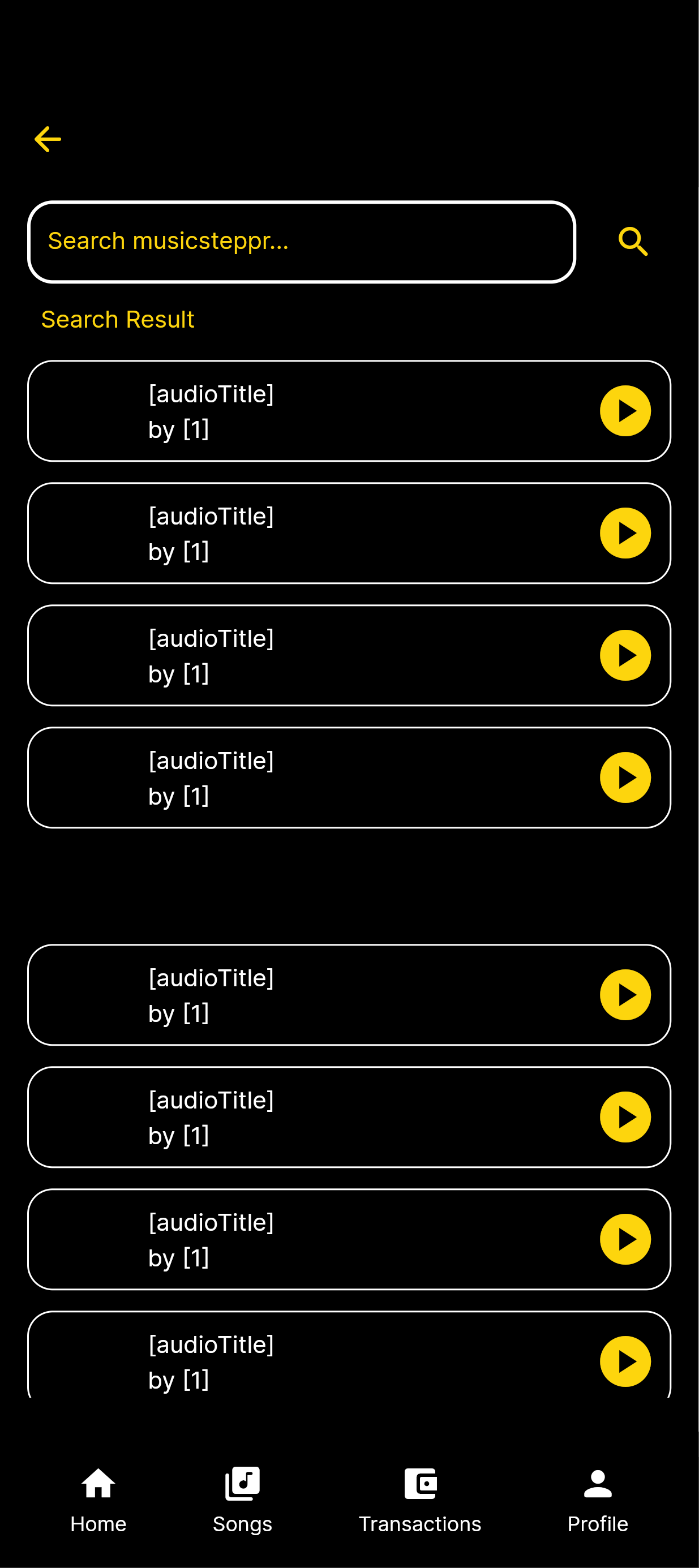The image size is (699, 1568).
Task: Tap the magnifying glass search icon
Action: coord(632,241)
